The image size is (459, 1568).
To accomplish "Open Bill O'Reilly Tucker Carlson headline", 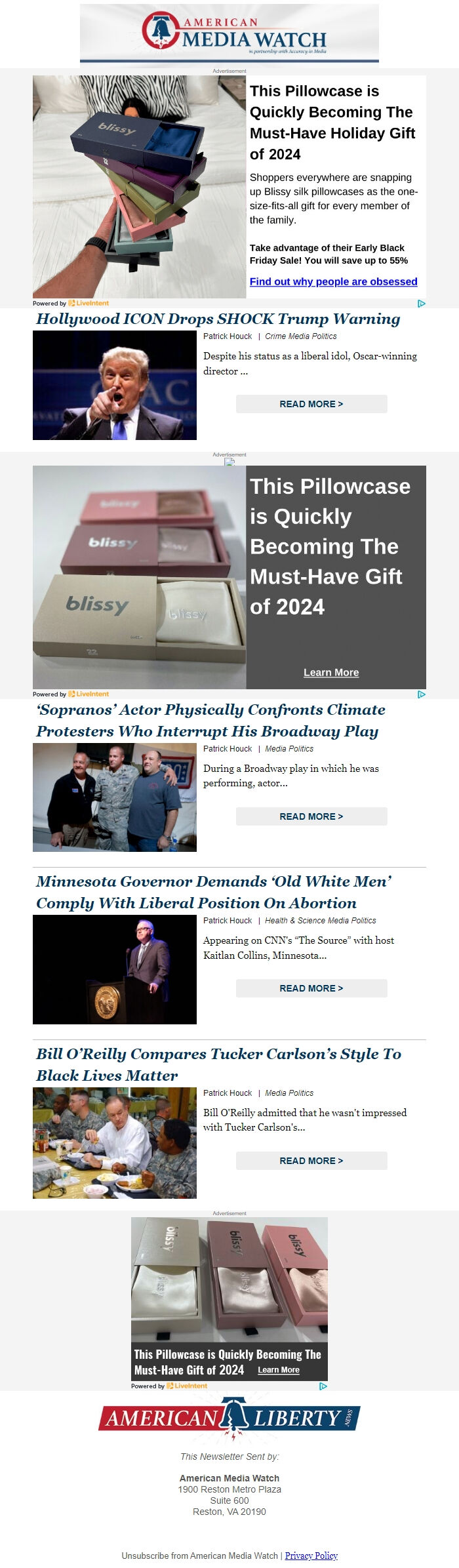I will (x=218, y=1064).
